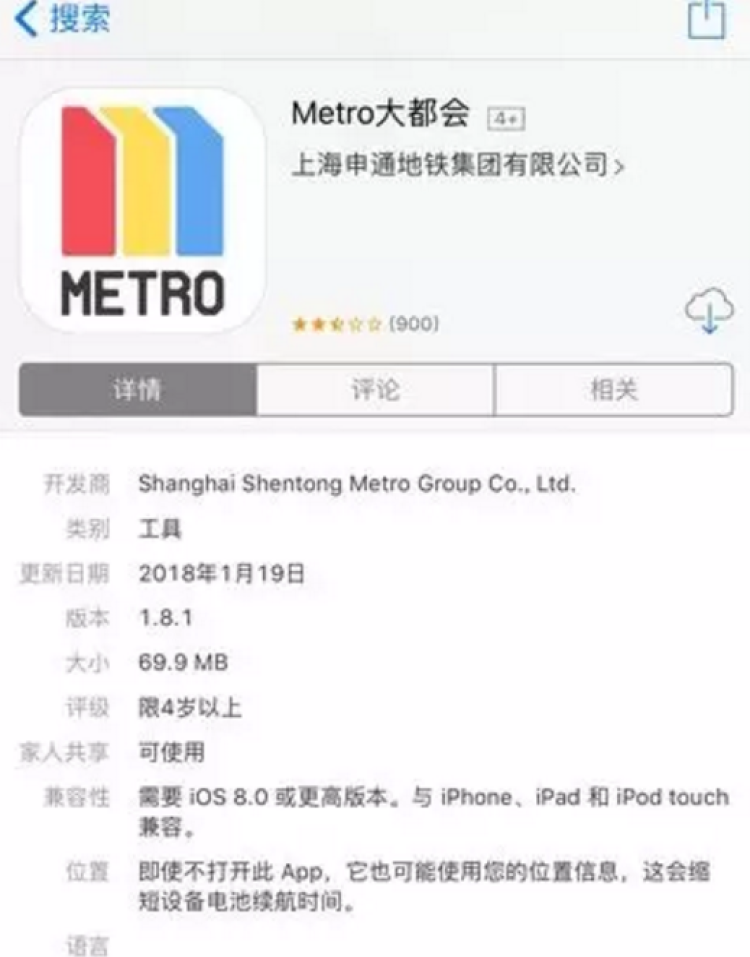This screenshot has height=957, width=750.
Task: Select the 详情 tab
Action: pyautogui.click(x=138, y=390)
